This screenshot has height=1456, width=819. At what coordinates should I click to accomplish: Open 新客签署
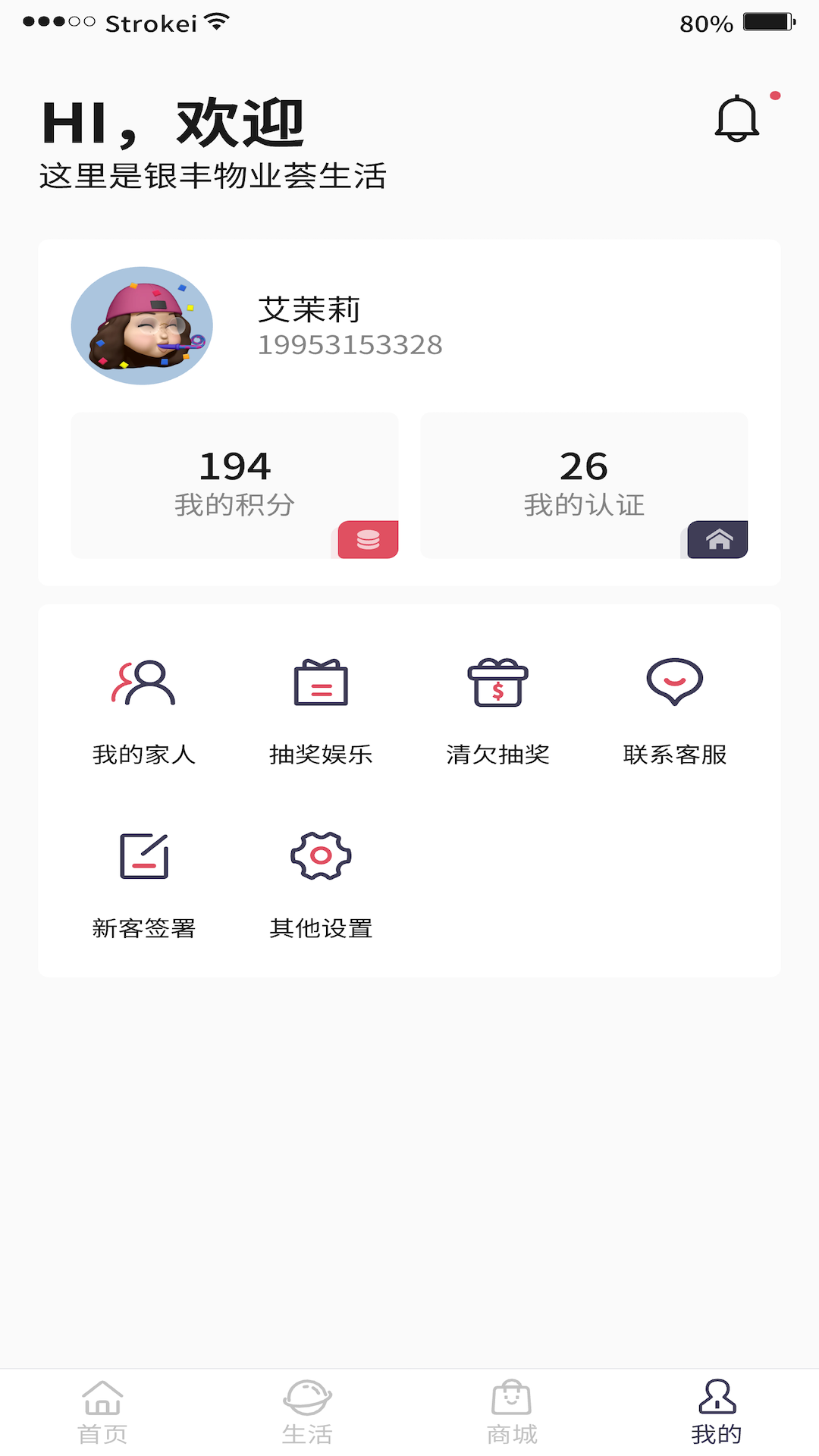point(144,884)
